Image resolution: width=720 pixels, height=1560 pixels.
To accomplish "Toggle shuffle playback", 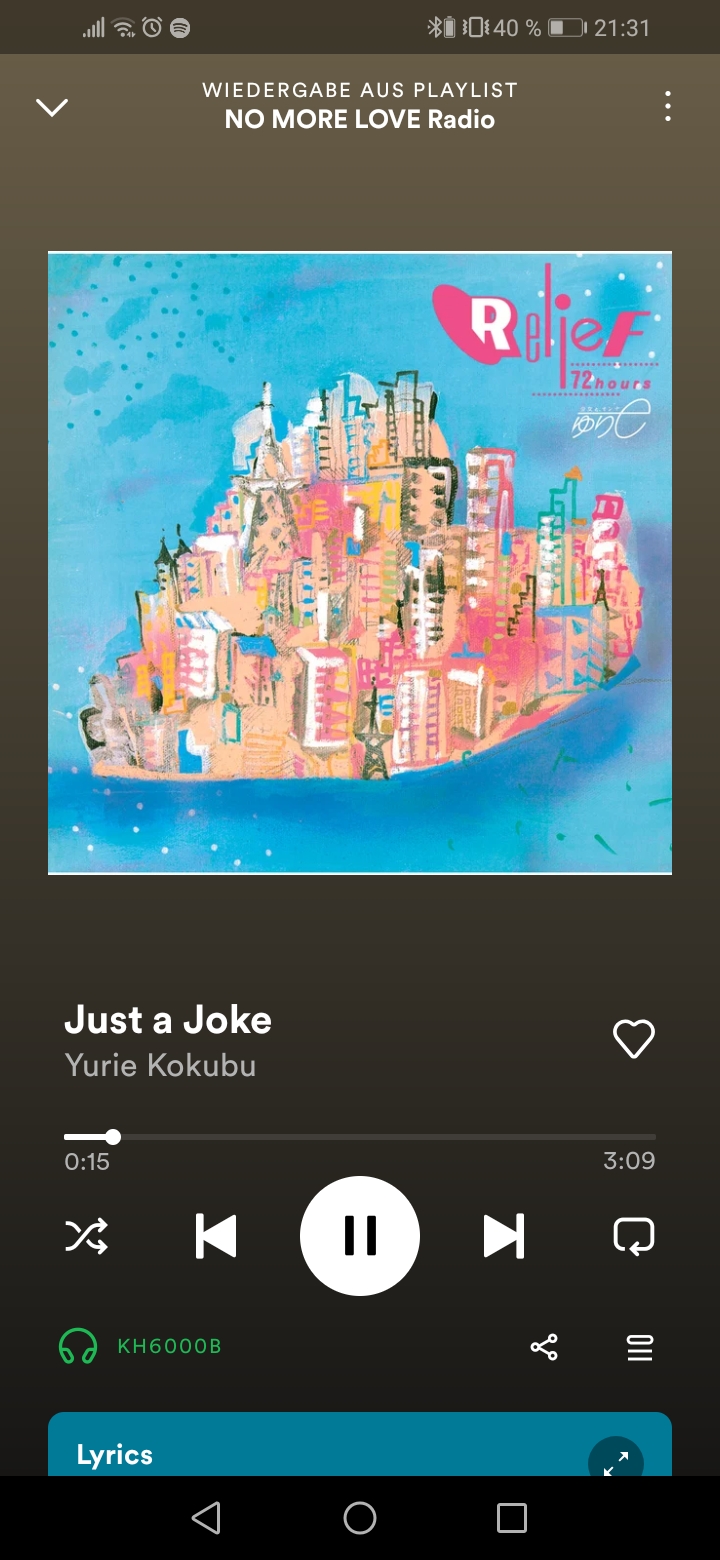I will click(87, 1236).
